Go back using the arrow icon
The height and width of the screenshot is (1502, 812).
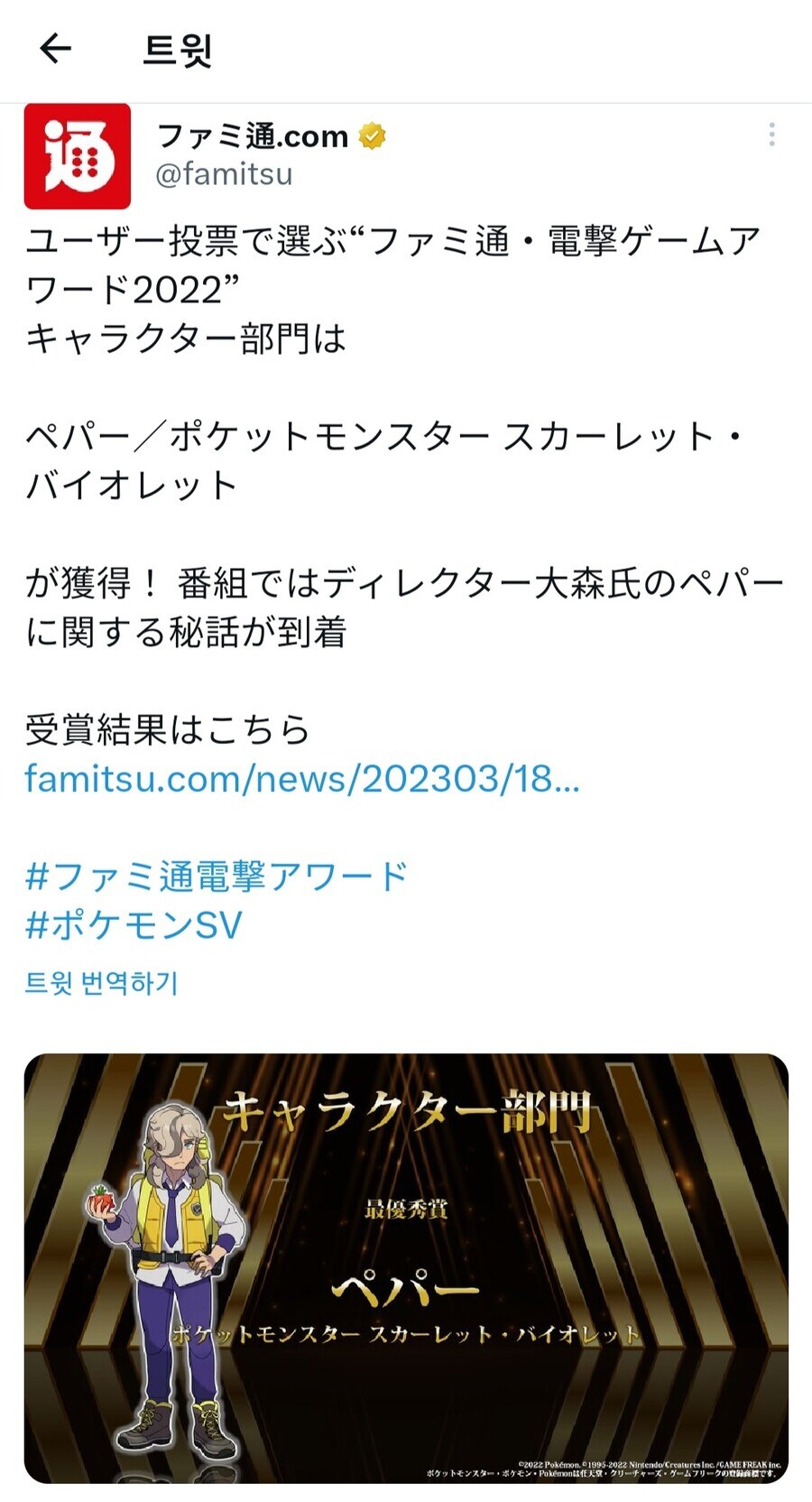(56, 49)
